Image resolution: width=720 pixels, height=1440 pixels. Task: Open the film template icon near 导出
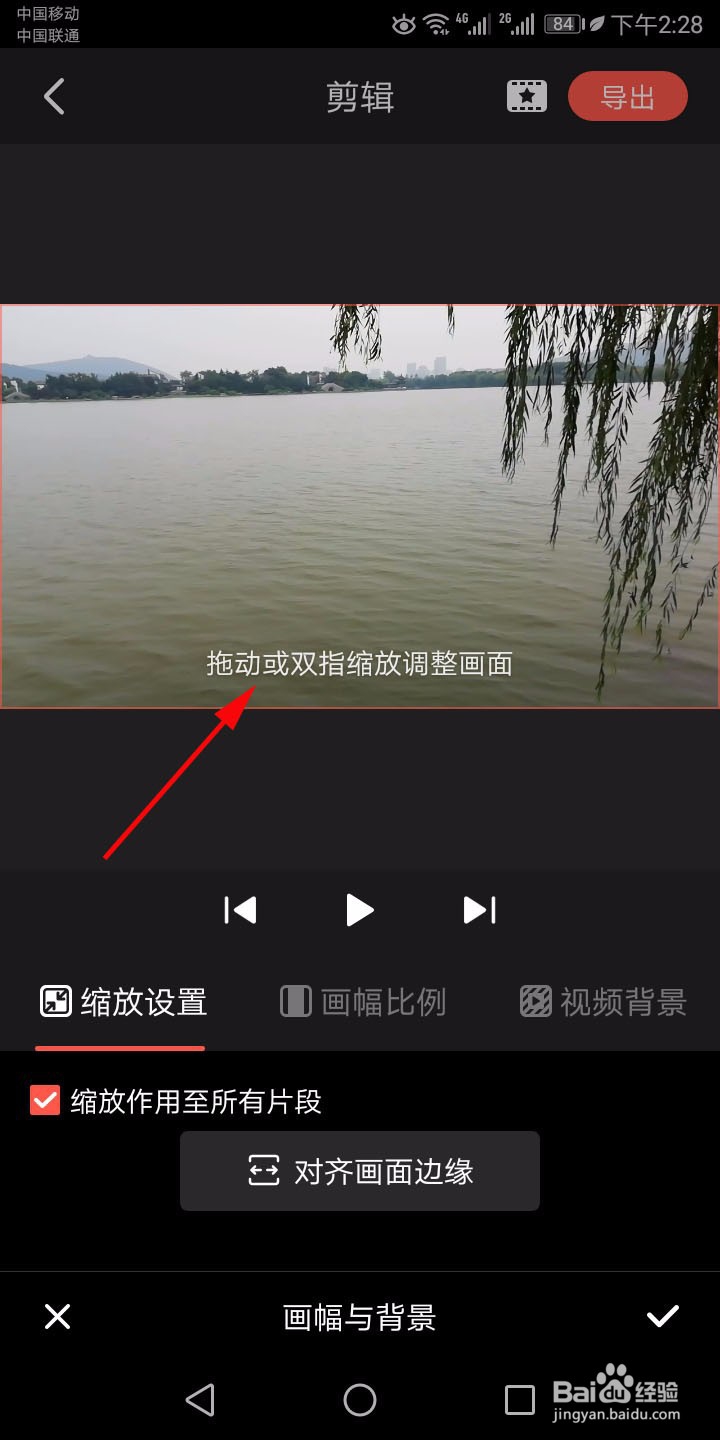[x=526, y=96]
